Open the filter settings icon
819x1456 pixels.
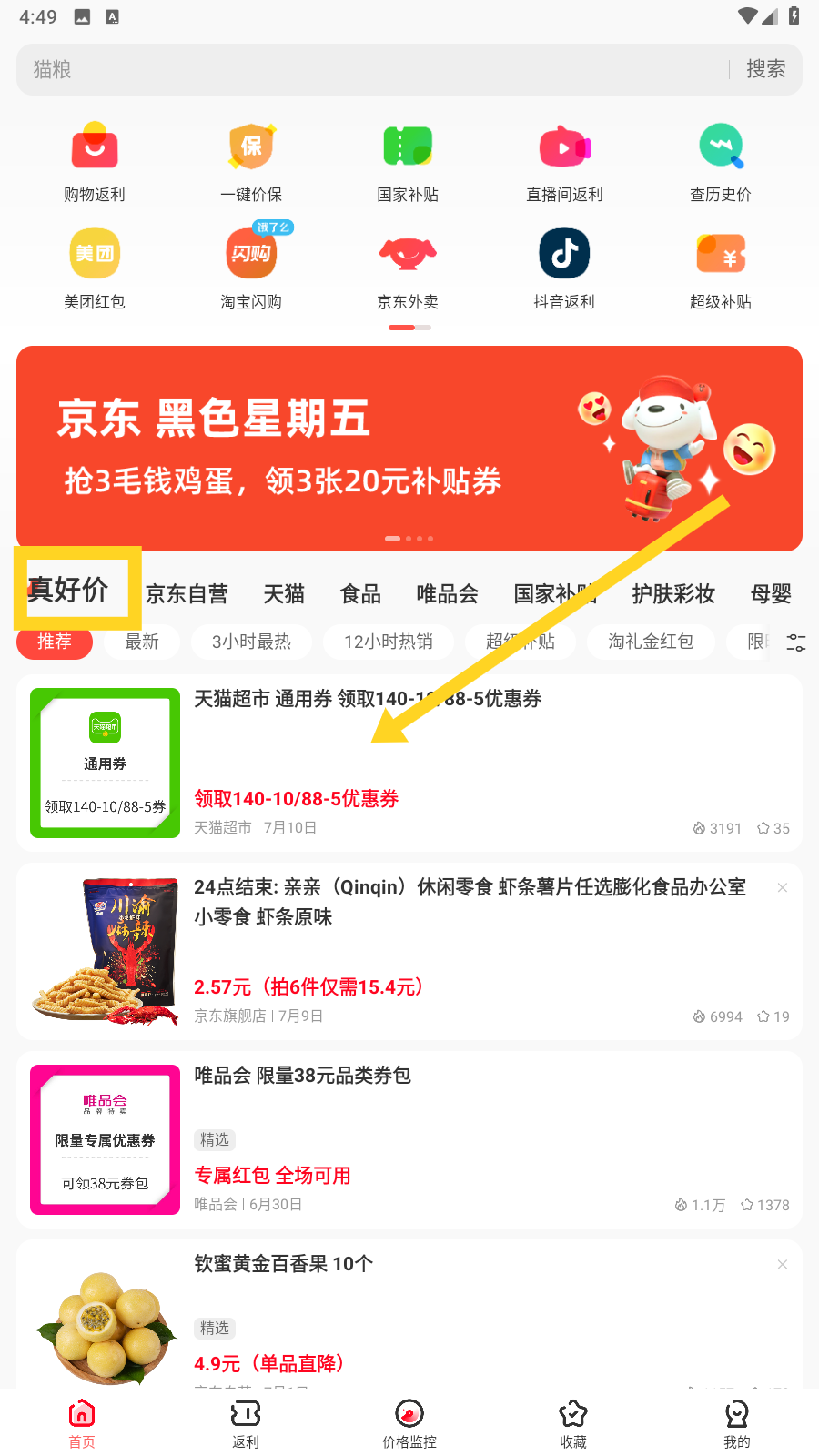[795, 642]
